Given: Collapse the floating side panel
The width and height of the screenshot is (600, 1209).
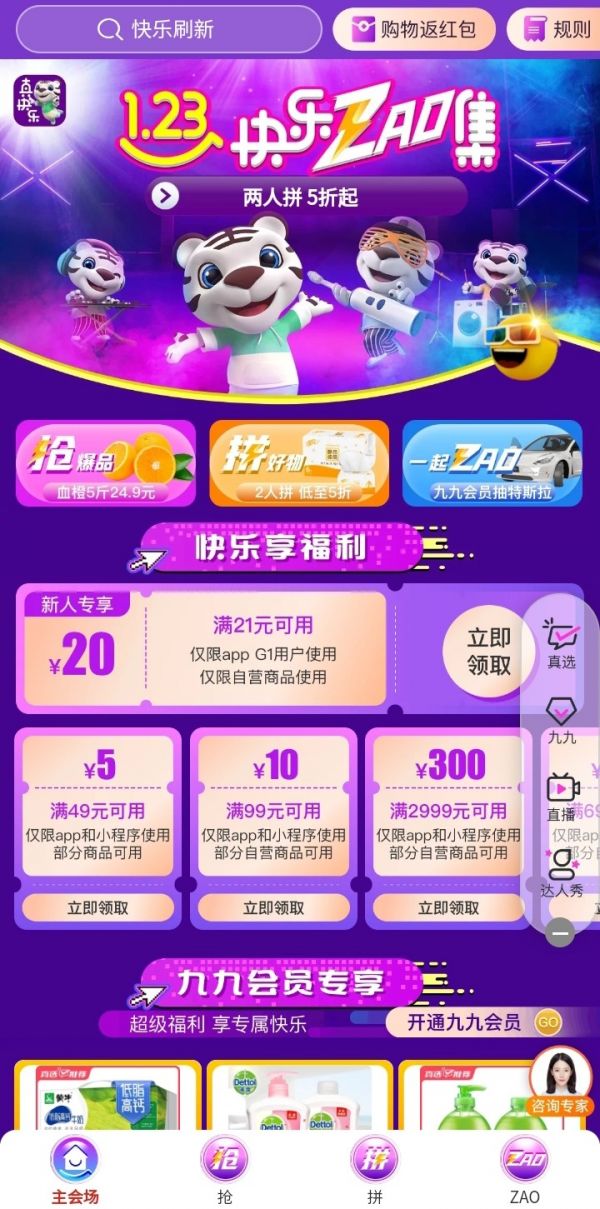Looking at the screenshot, I should [561, 932].
